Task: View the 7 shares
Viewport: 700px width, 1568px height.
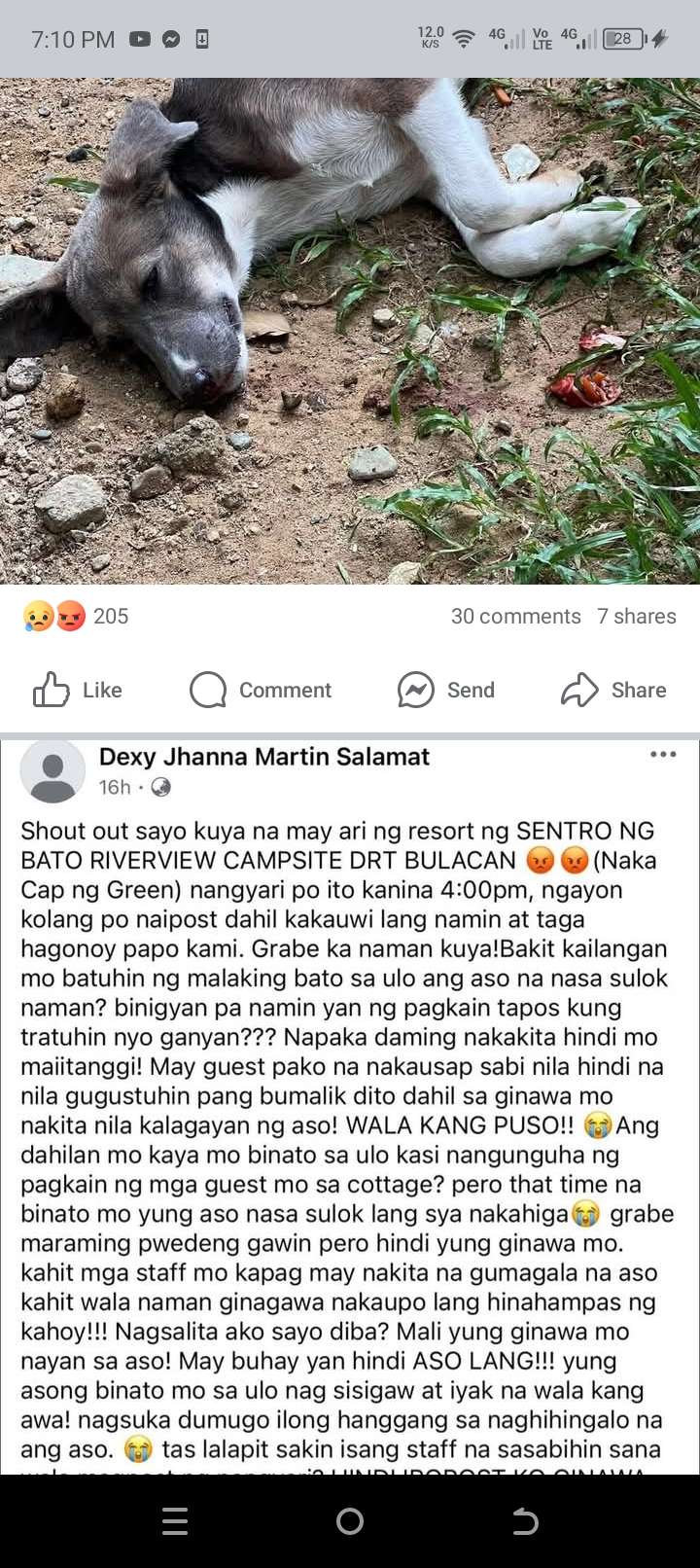Action: (637, 616)
